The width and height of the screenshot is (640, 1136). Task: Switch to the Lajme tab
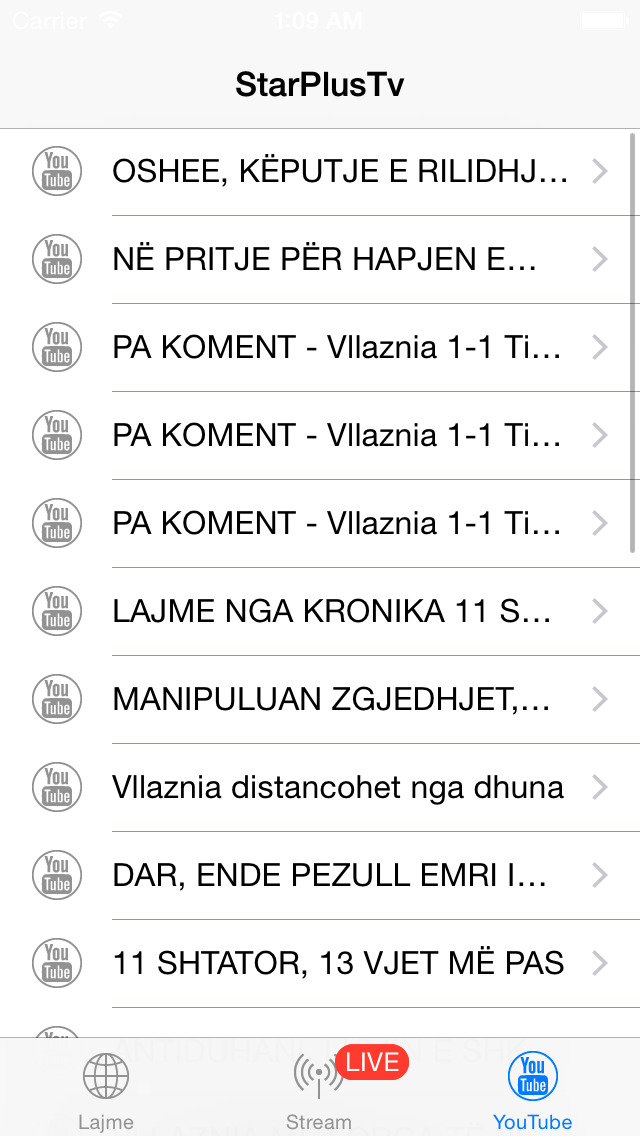(106, 1089)
